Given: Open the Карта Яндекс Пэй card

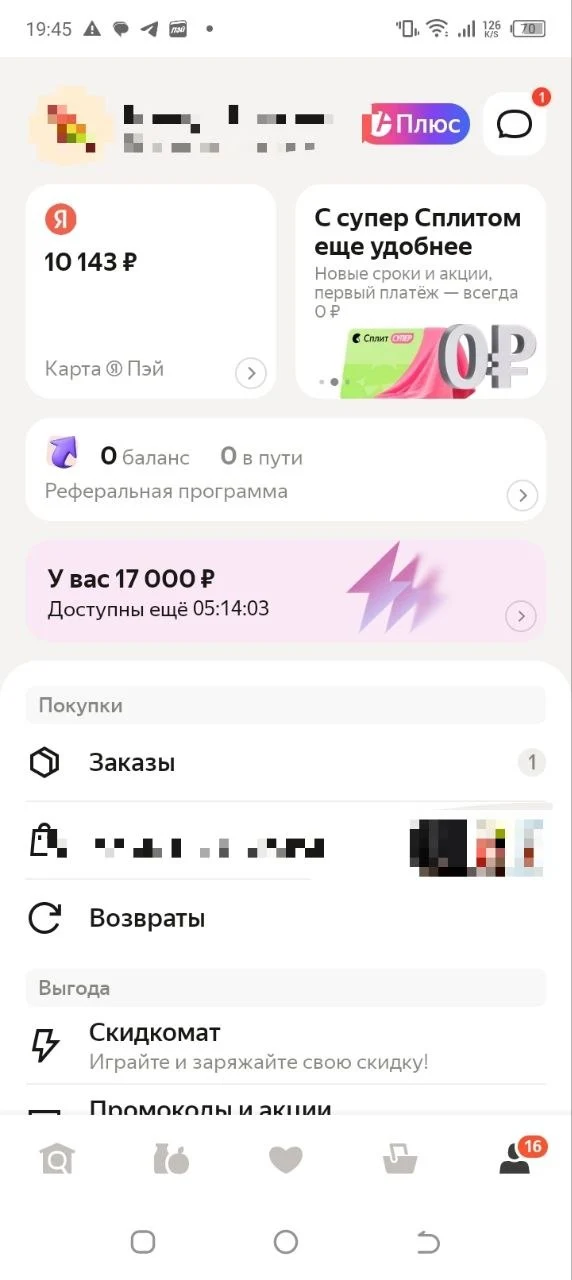Looking at the screenshot, I should [x=151, y=291].
